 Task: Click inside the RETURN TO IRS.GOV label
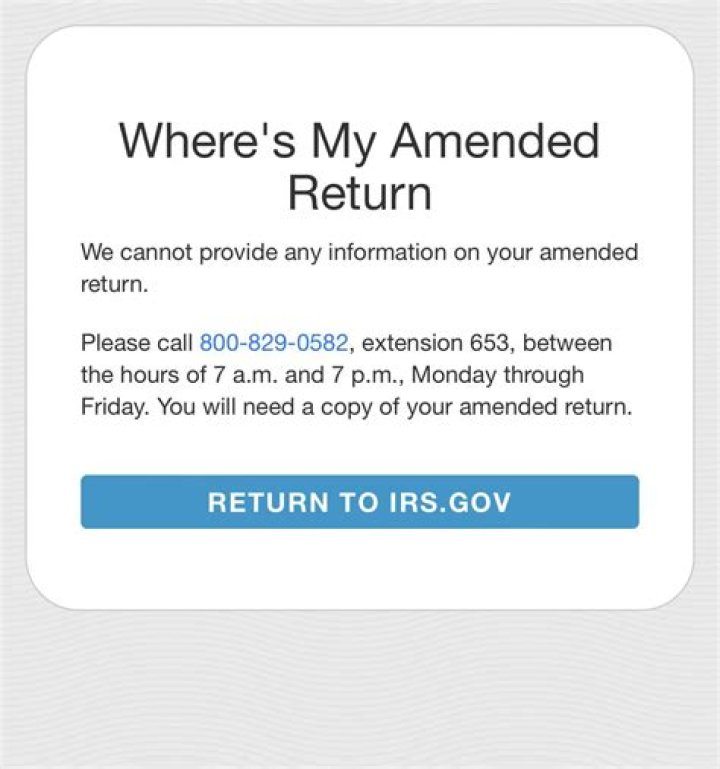point(359,503)
